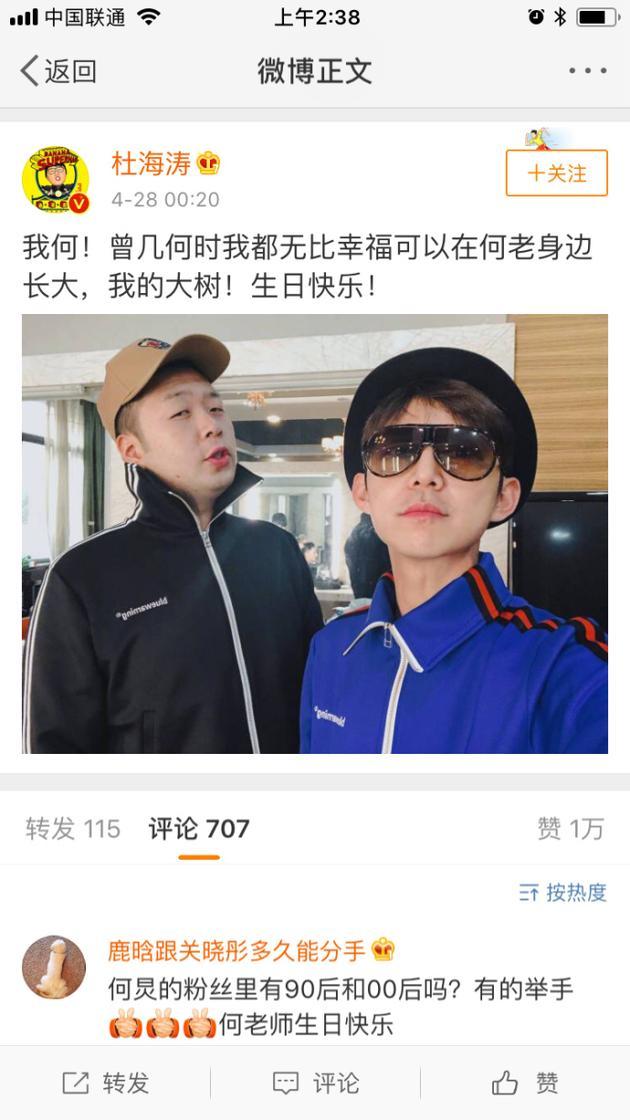Like this post with the bottom 赞 button
This screenshot has height=1120, width=630.
coord(525,1083)
